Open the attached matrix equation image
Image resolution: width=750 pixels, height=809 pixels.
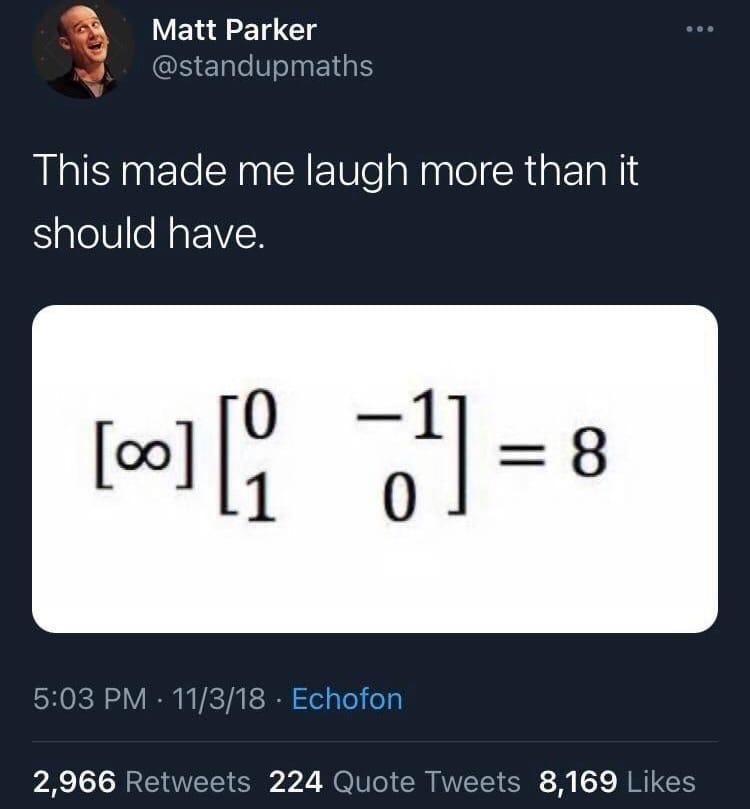(375, 468)
